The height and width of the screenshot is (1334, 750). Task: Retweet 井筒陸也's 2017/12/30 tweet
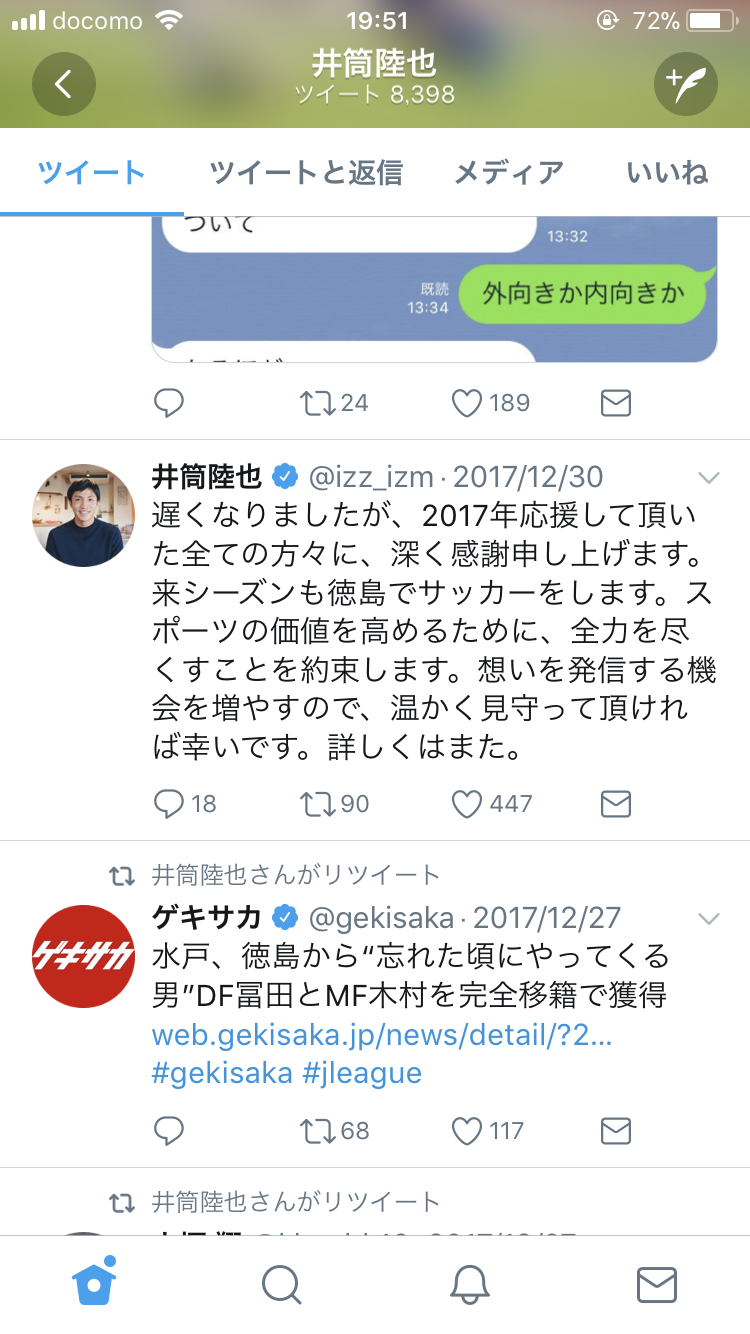click(x=317, y=803)
